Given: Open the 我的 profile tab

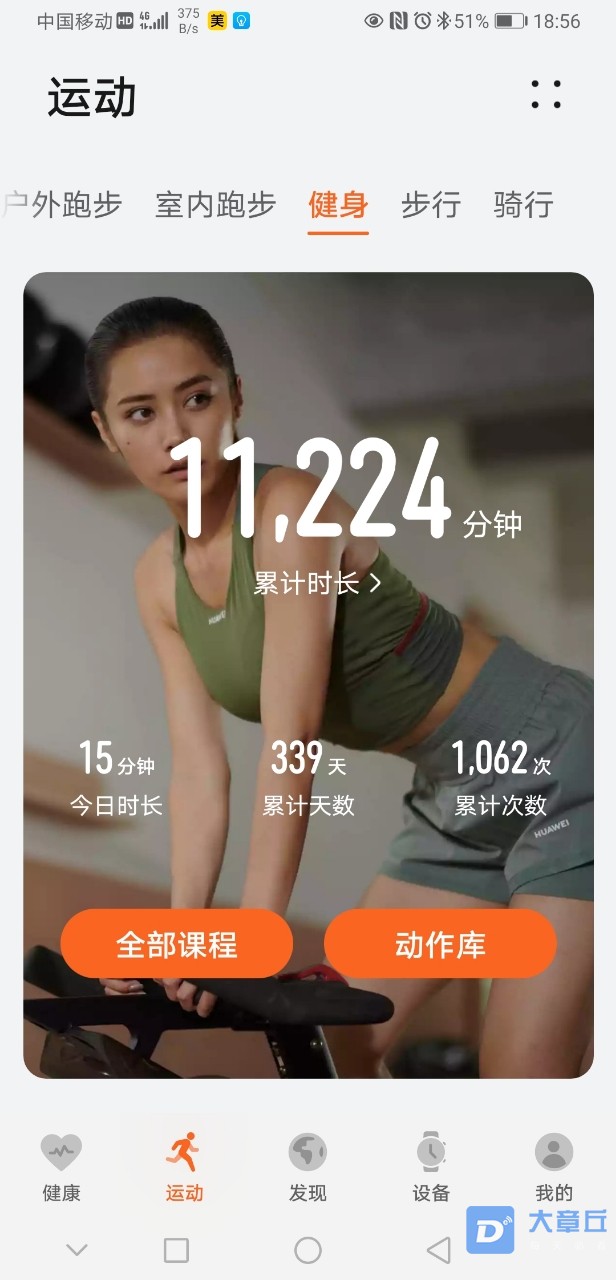Looking at the screenshot, I should (x=553, y=1167).
